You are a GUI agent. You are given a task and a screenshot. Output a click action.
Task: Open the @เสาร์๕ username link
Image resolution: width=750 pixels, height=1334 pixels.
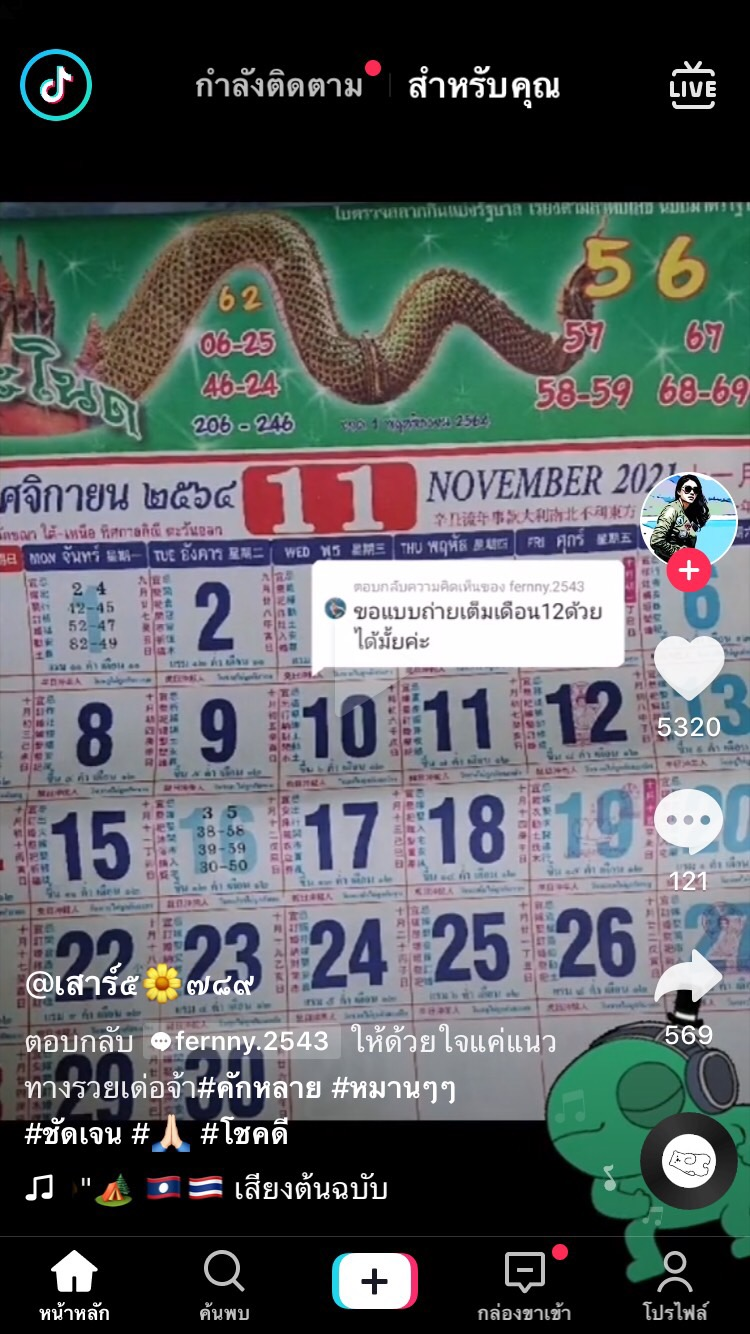point(140,986)
